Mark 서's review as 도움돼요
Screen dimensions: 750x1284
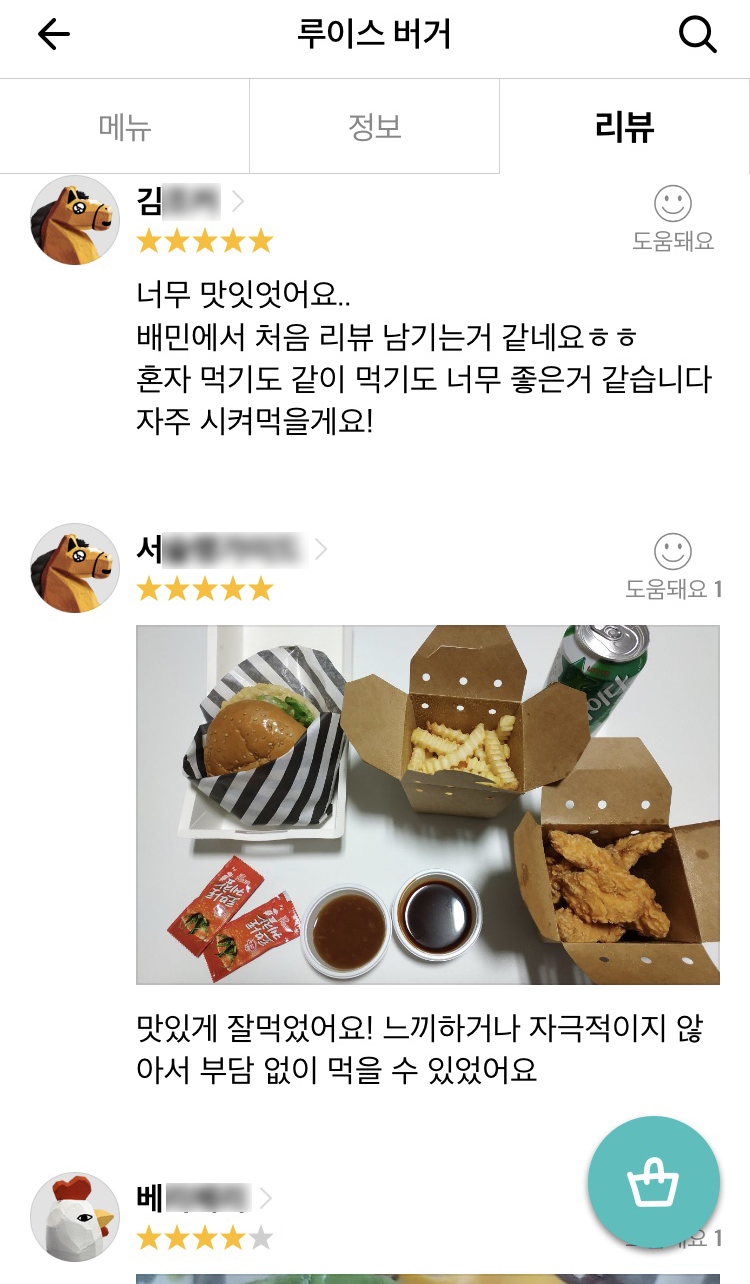click(673, 565)
